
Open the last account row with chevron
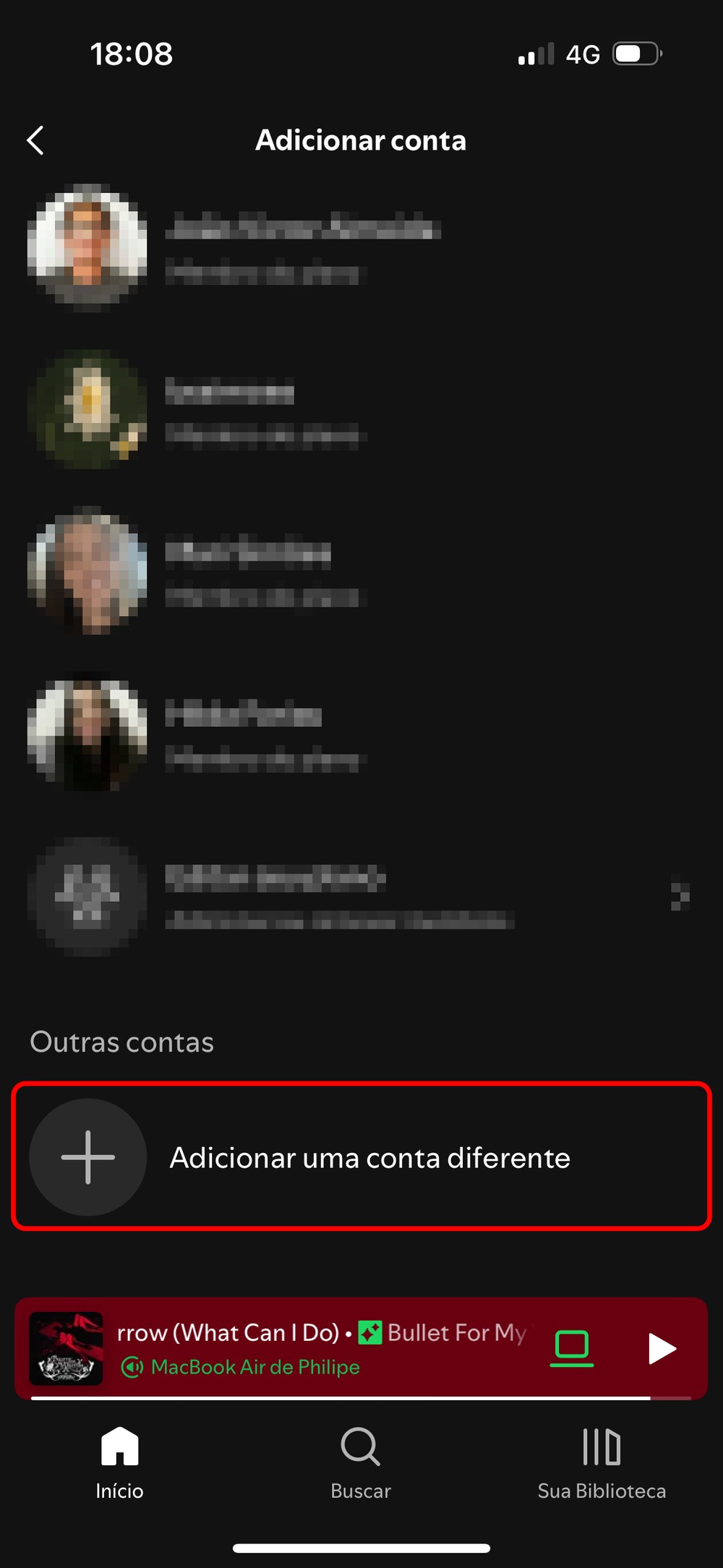coord(361,897)
